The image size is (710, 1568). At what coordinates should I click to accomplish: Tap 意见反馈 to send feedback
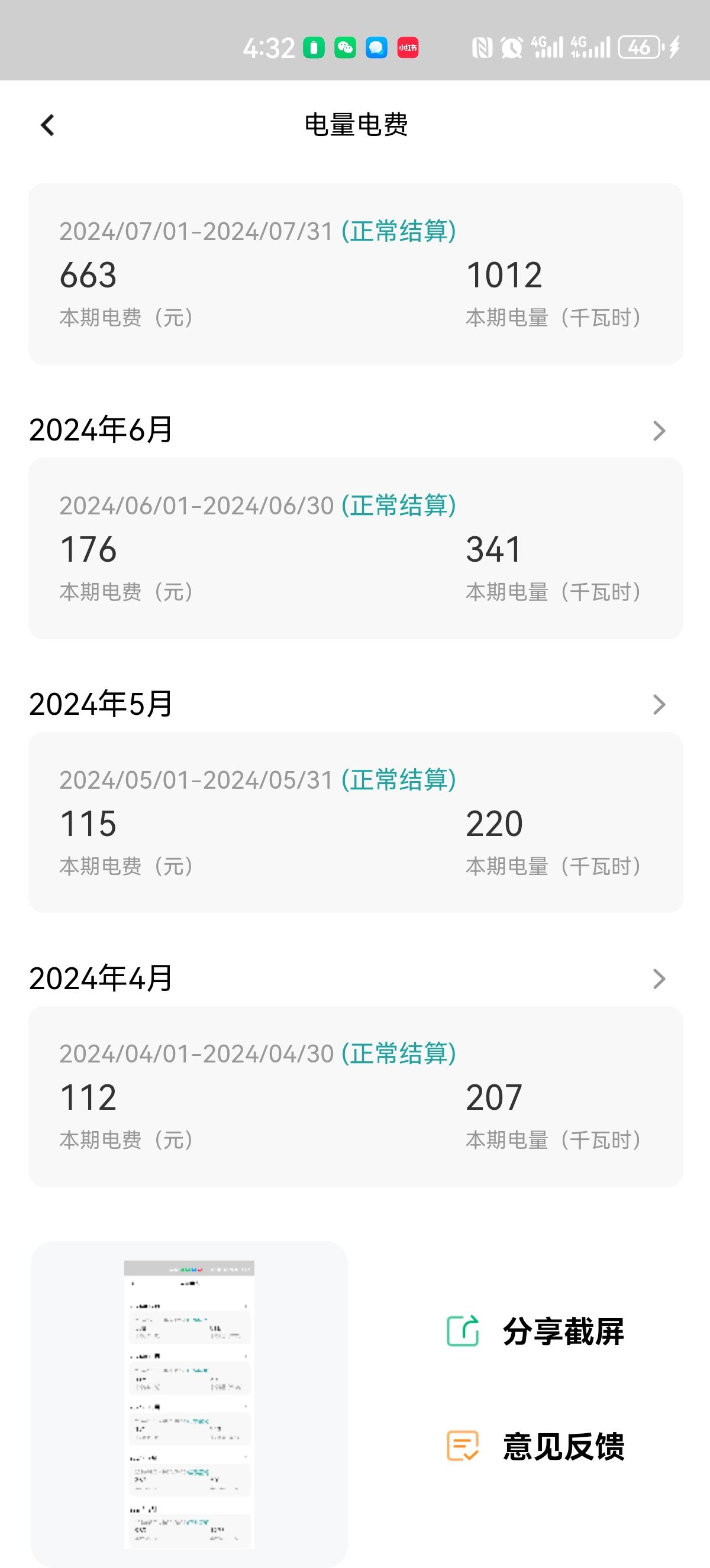(x=535, y=1446)
